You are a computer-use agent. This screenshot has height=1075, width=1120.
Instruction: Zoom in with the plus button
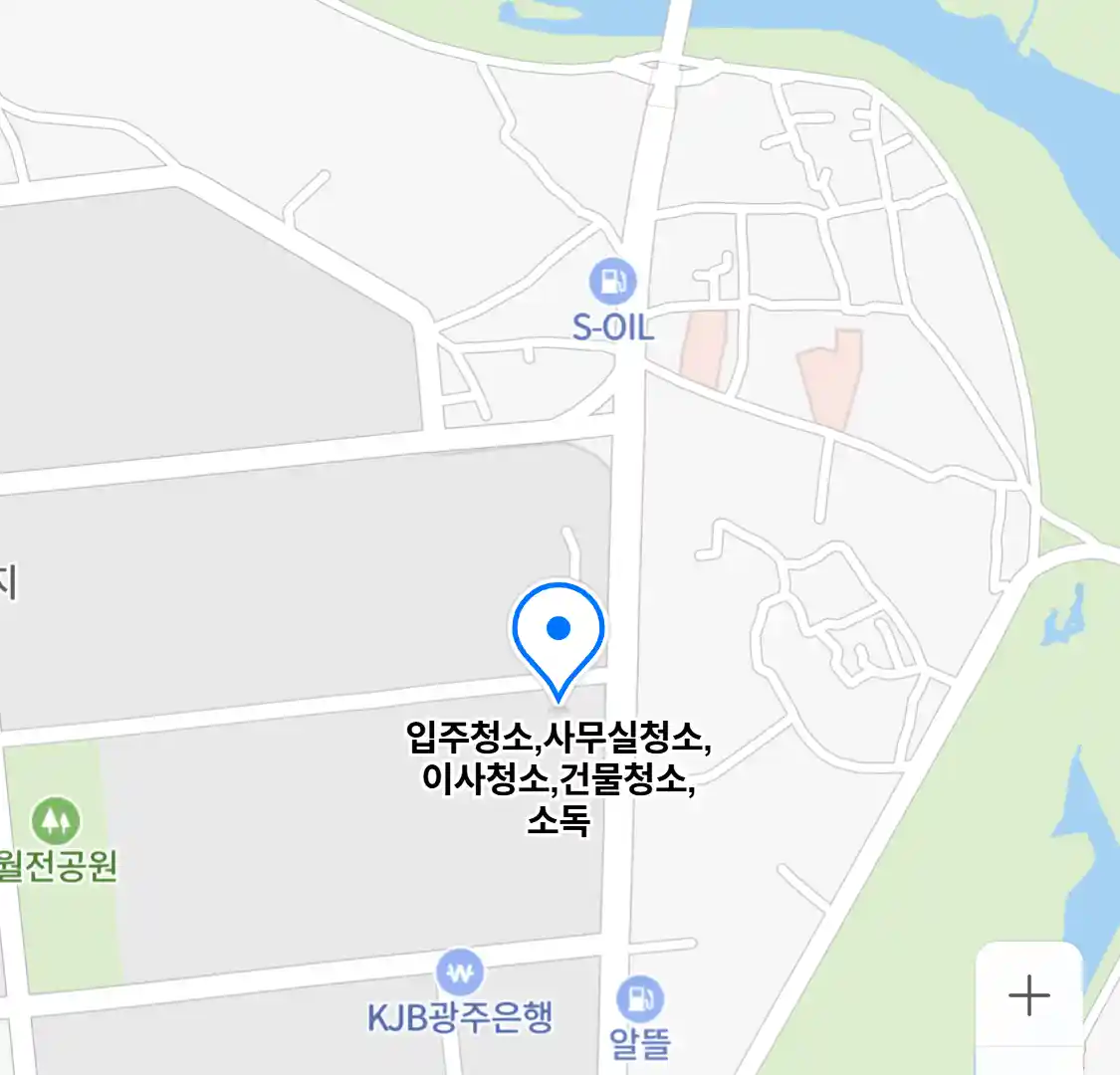pyautogui.click(x=1028, y=995)
